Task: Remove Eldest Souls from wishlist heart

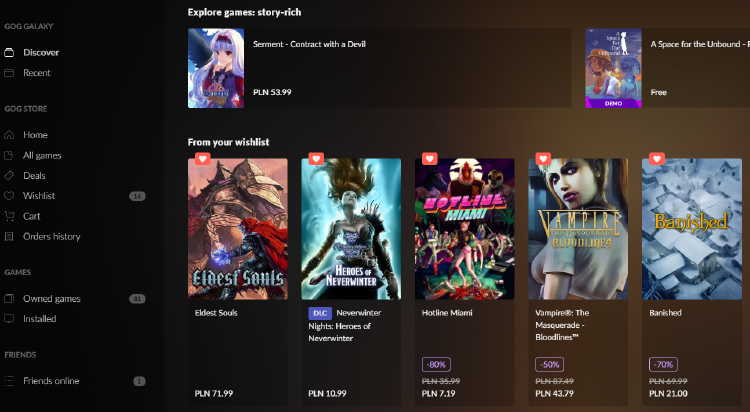Action: point(202,159)
